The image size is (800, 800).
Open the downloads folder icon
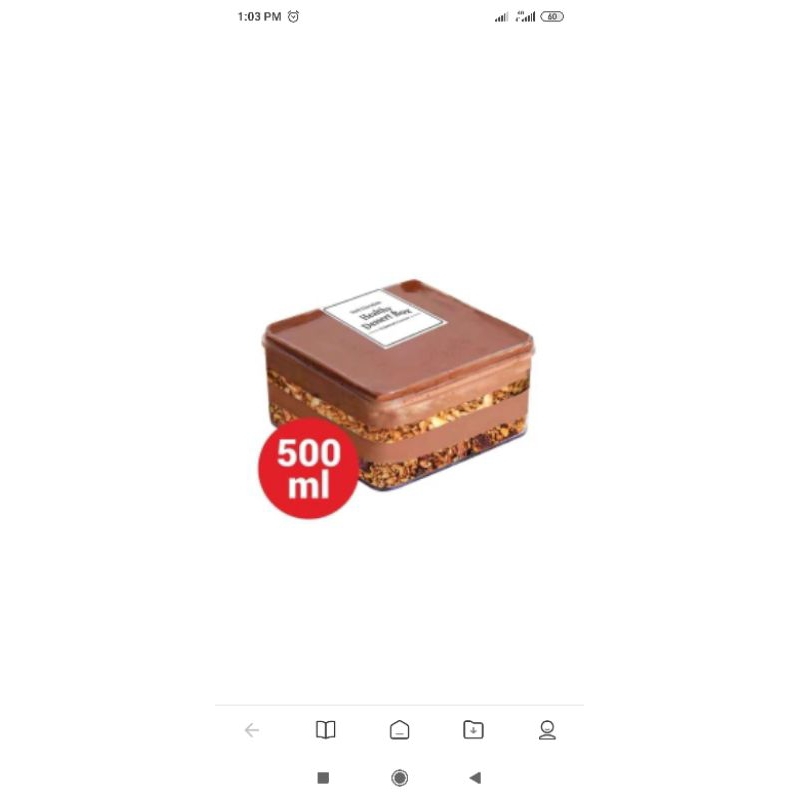coord(473,731)
